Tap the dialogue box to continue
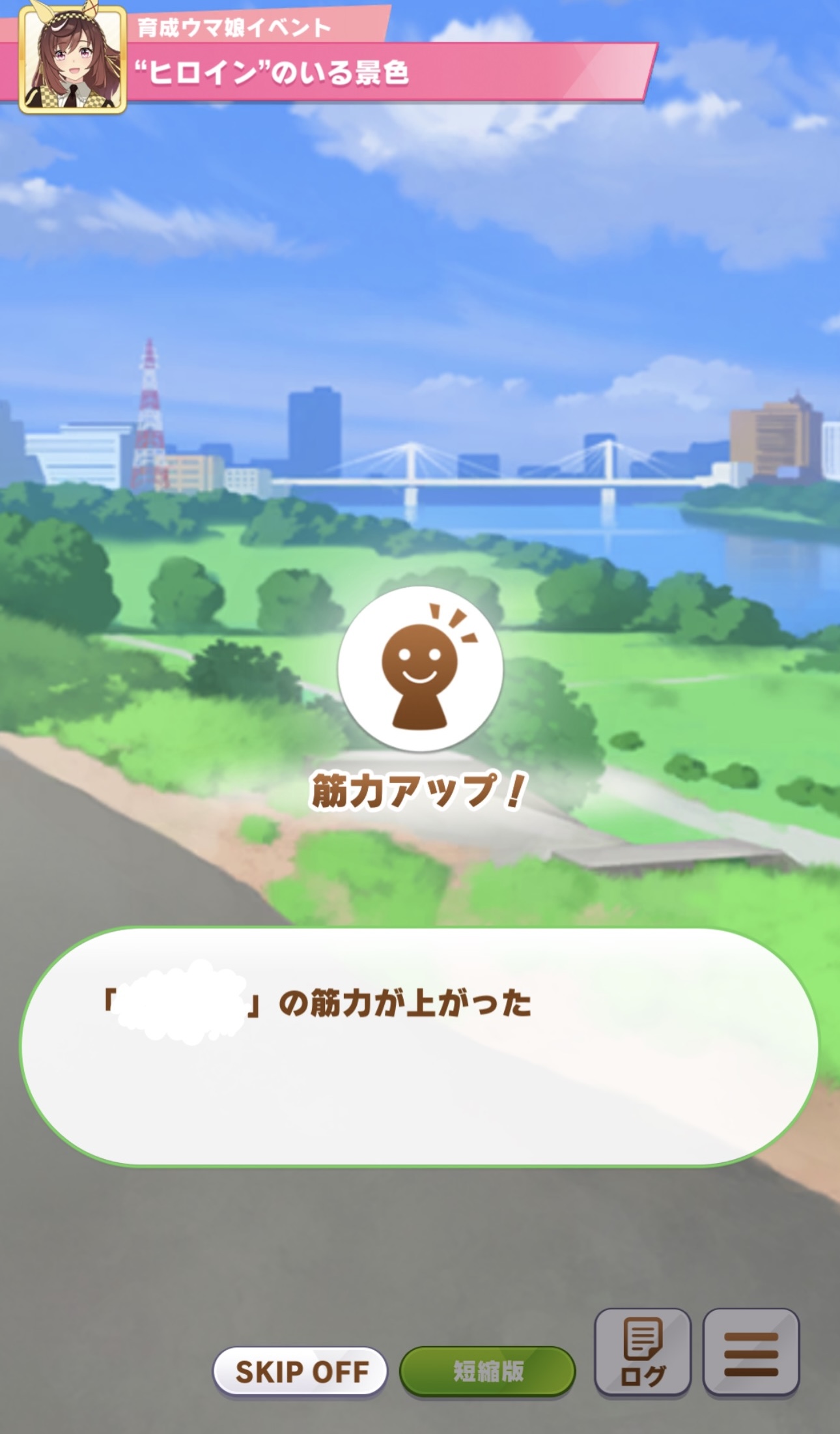Image resolution: width=840 pixels, height=1434 pixels. click(419, 1046)
